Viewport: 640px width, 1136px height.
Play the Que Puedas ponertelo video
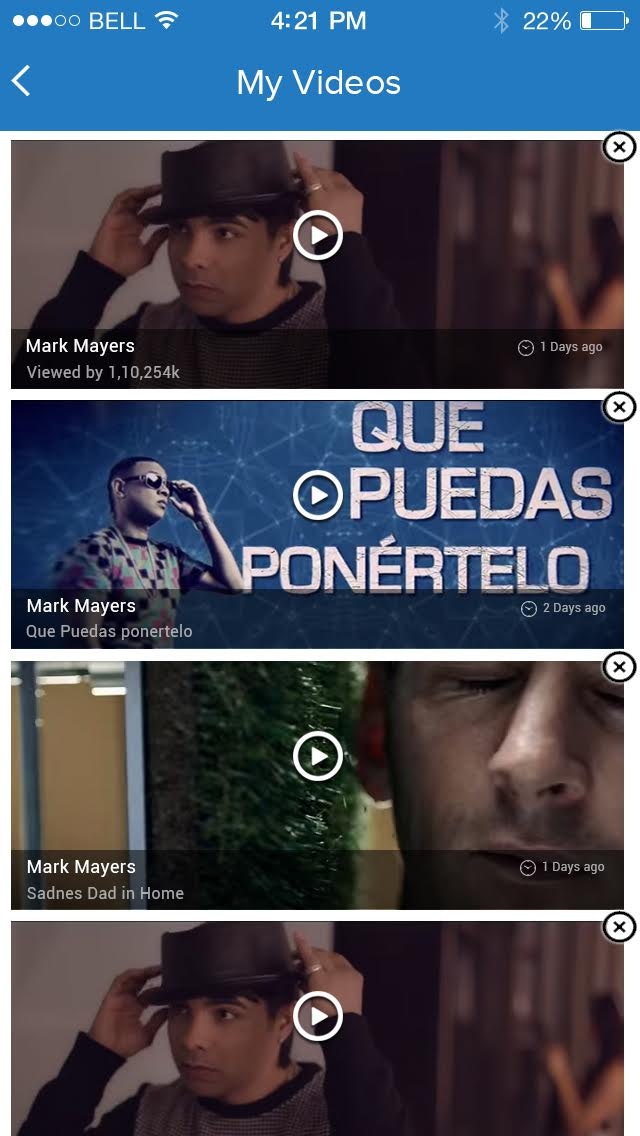coord(318,495)
